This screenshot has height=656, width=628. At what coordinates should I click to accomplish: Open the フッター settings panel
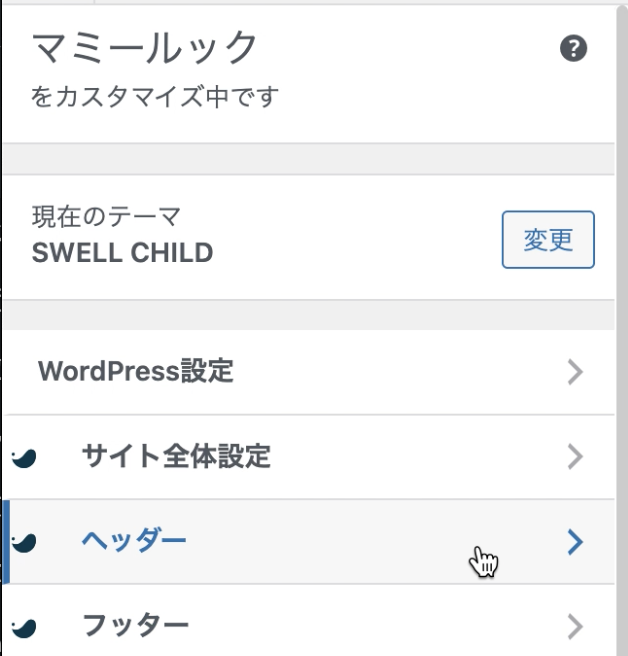click(x=310, y=626)
